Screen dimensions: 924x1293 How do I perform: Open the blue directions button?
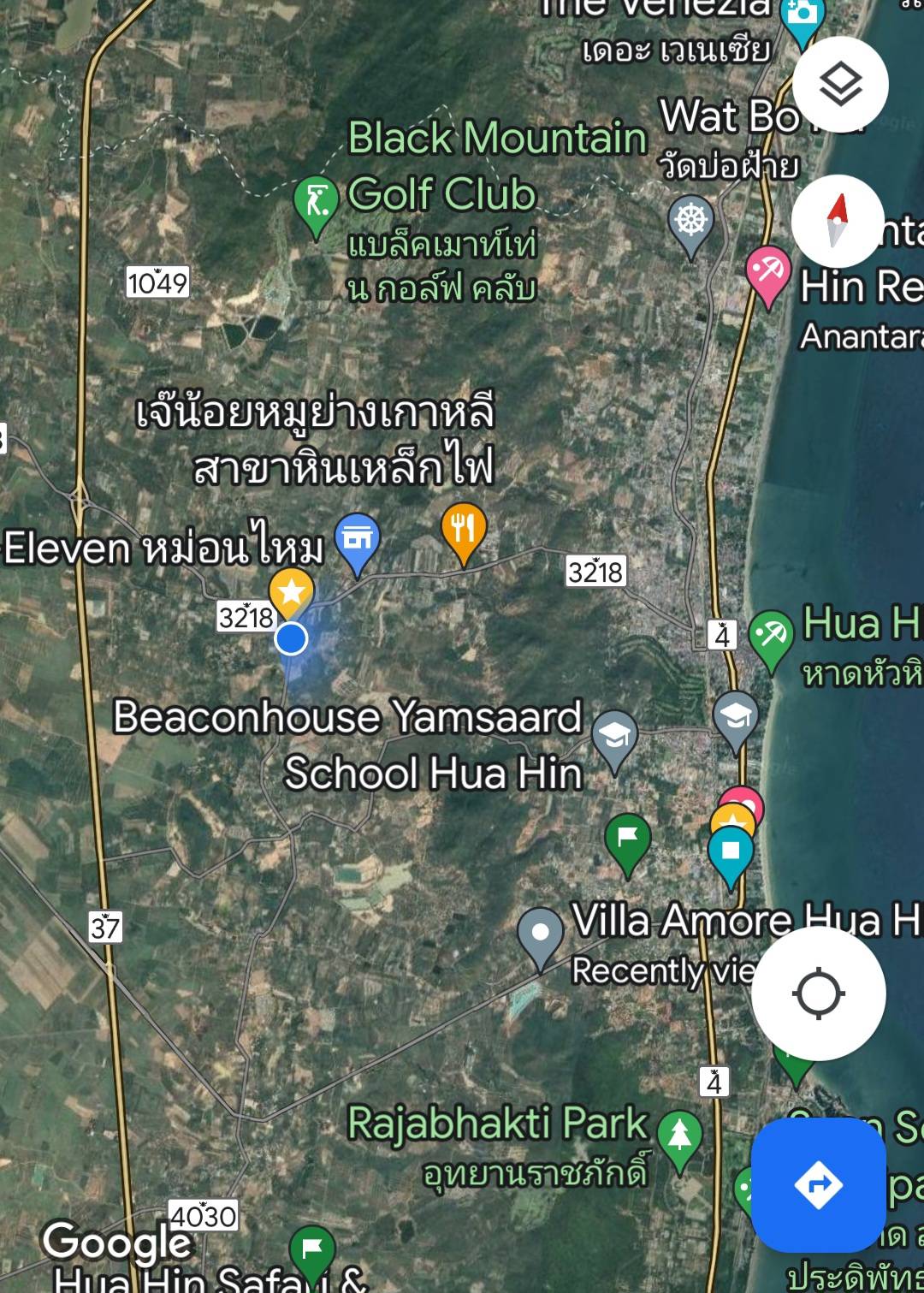(818, 1184)
